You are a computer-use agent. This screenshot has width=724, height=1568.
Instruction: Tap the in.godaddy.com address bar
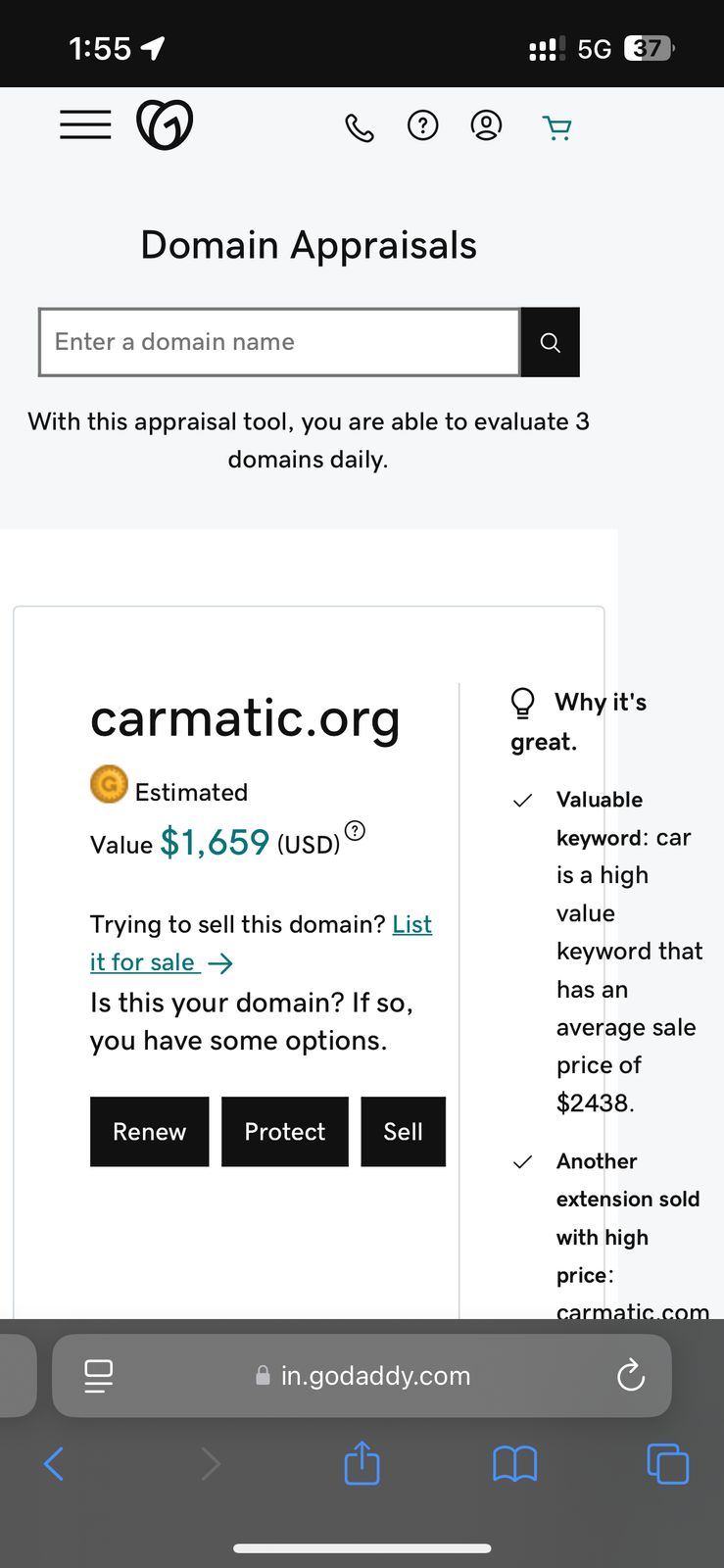click(362, 1376)
